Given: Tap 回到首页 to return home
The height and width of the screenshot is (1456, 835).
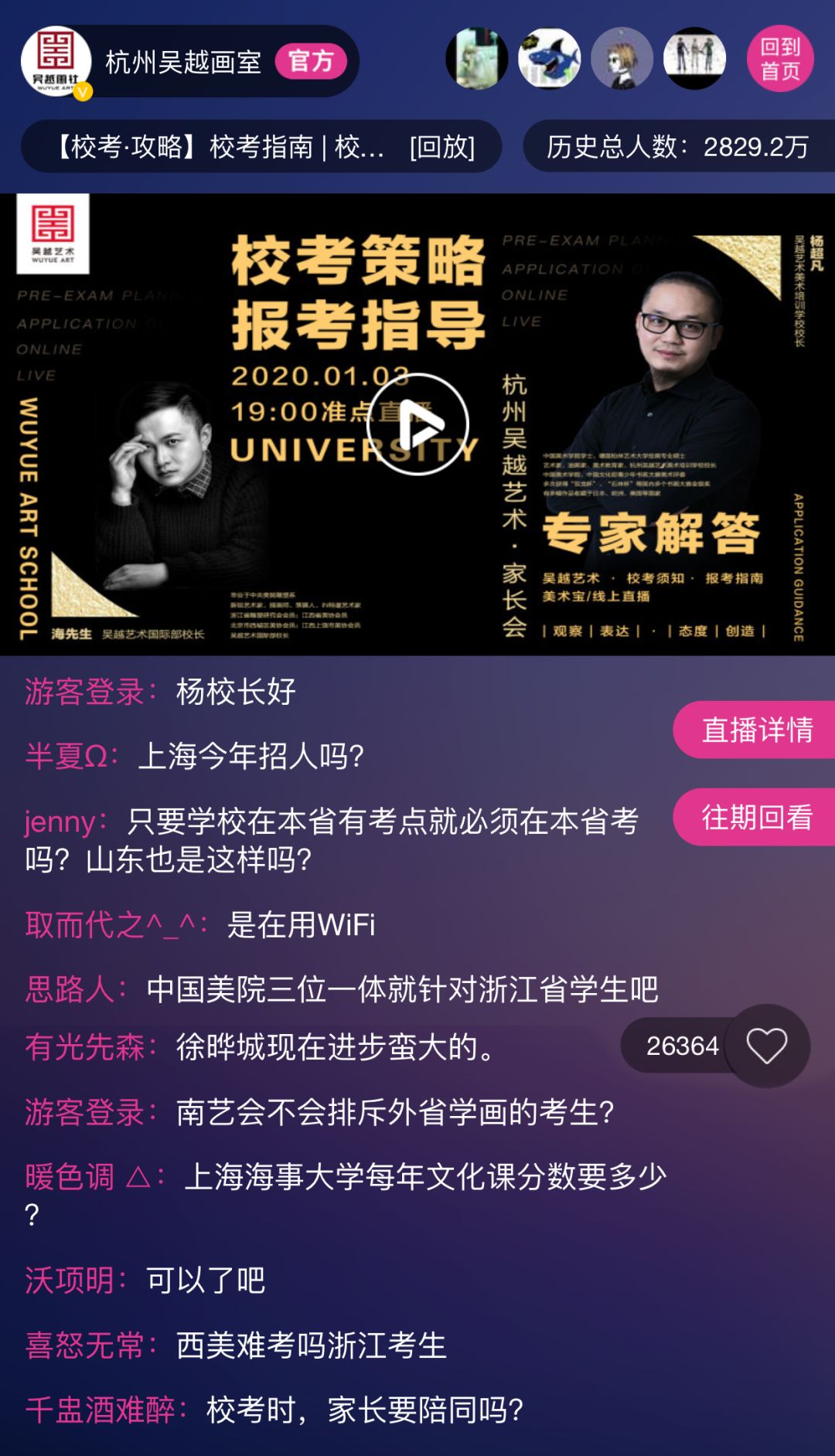Looking at the screenshot, I should [x=779, y=60].
